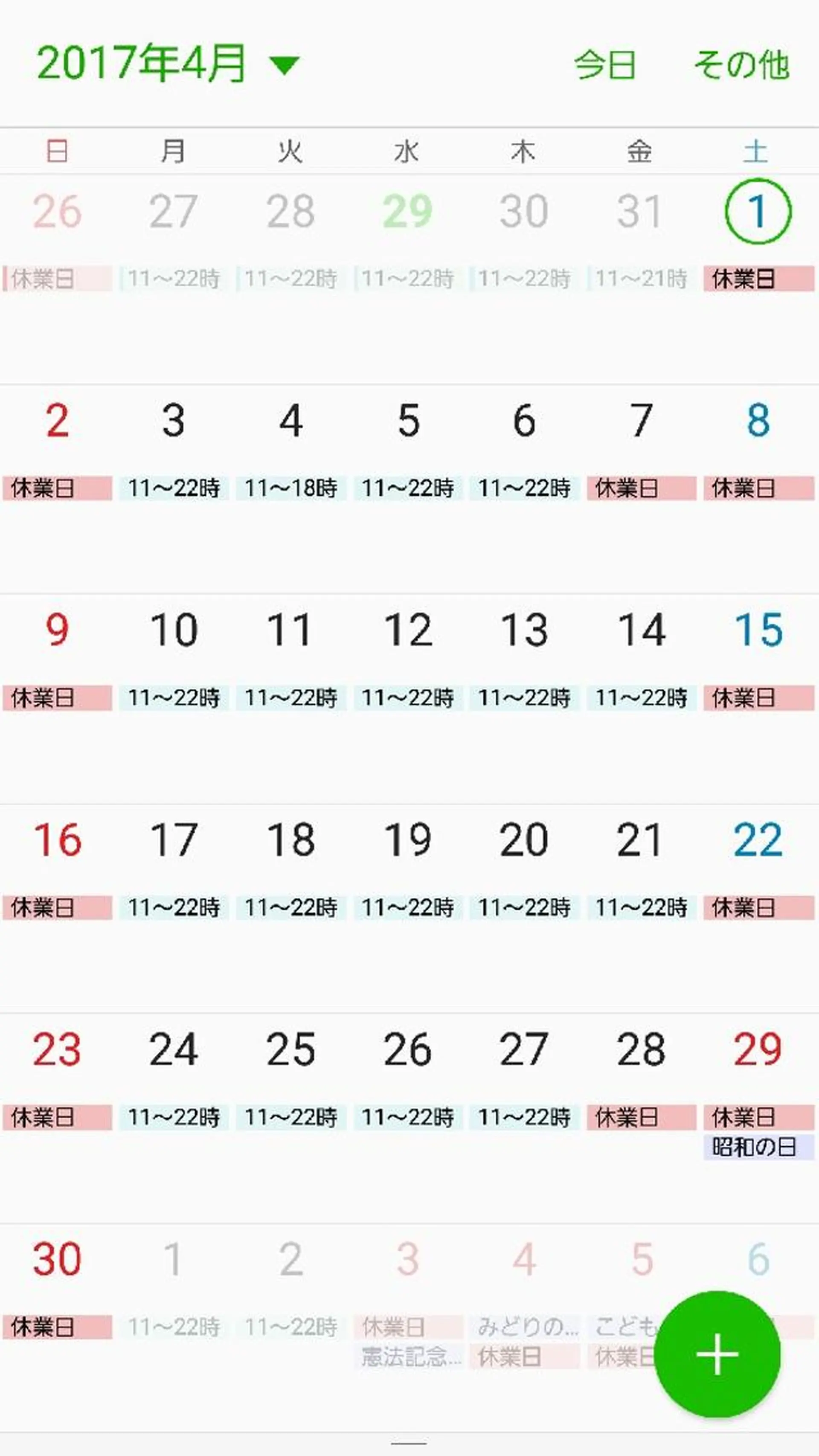The image size is (819, 1456).
Task: Open the 11〜21時 event on March 31
Action: pyautogui.click(x=641, y=279)
